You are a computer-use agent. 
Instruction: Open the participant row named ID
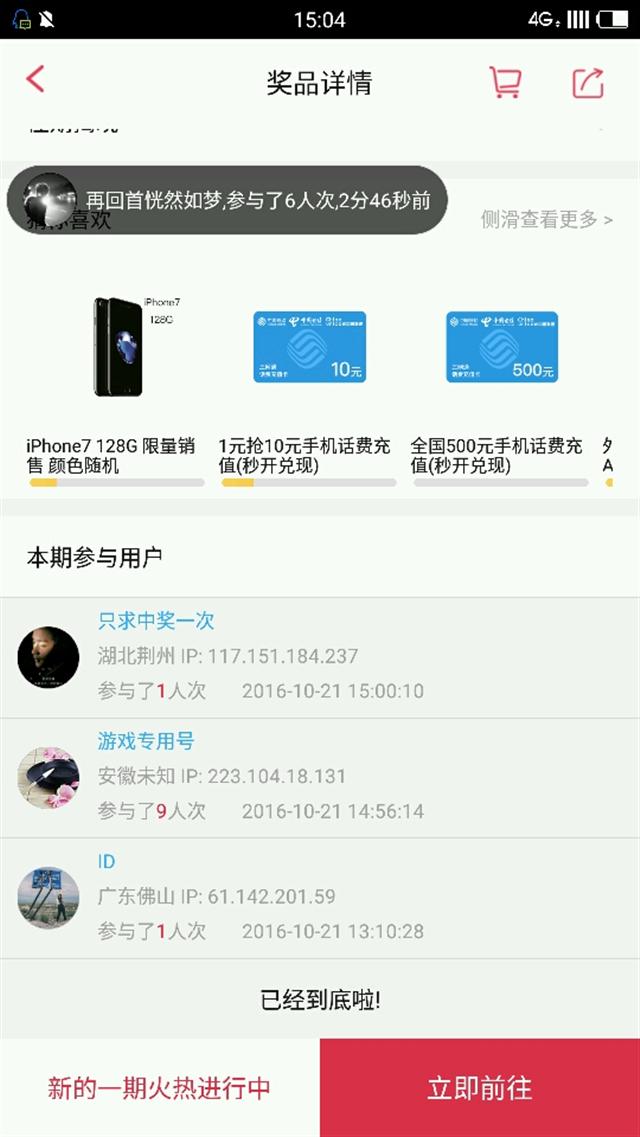[x=320, y=898]
